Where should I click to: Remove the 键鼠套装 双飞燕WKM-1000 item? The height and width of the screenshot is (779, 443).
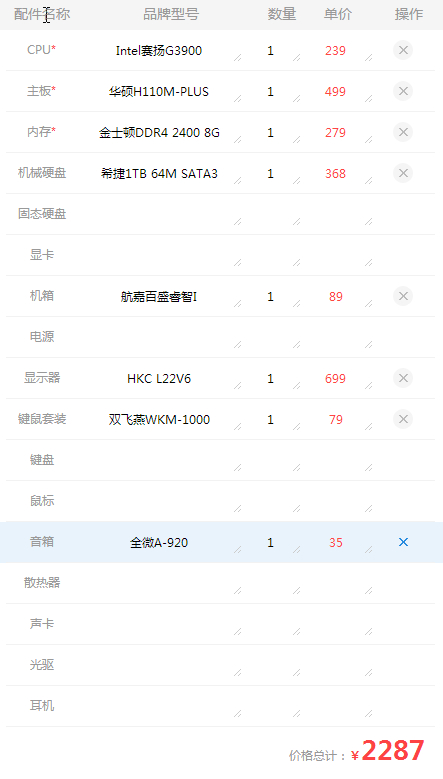click(x=403, y=419)
